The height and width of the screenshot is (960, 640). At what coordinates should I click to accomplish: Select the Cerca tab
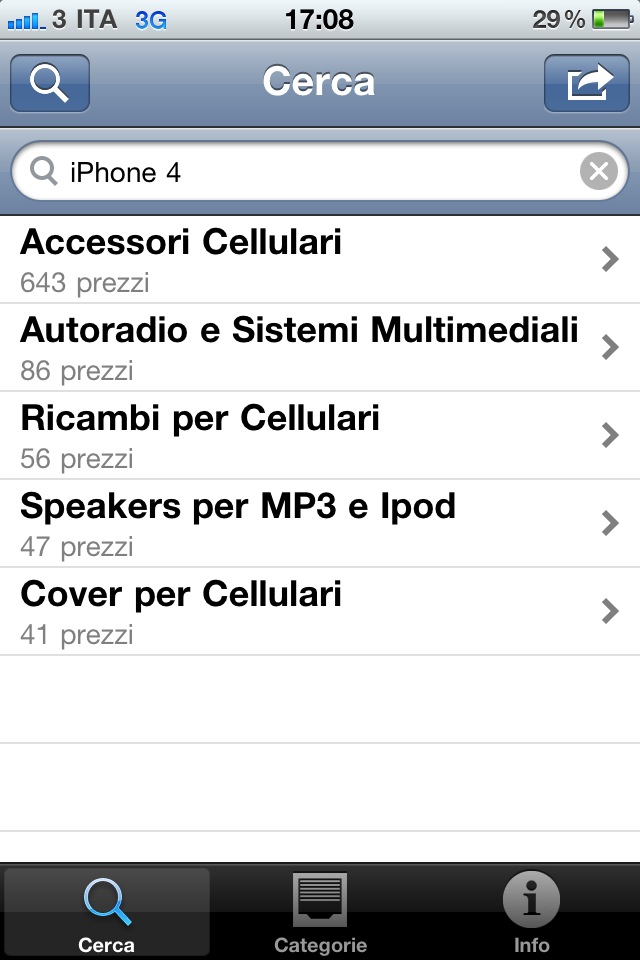(x=107, y=912)
